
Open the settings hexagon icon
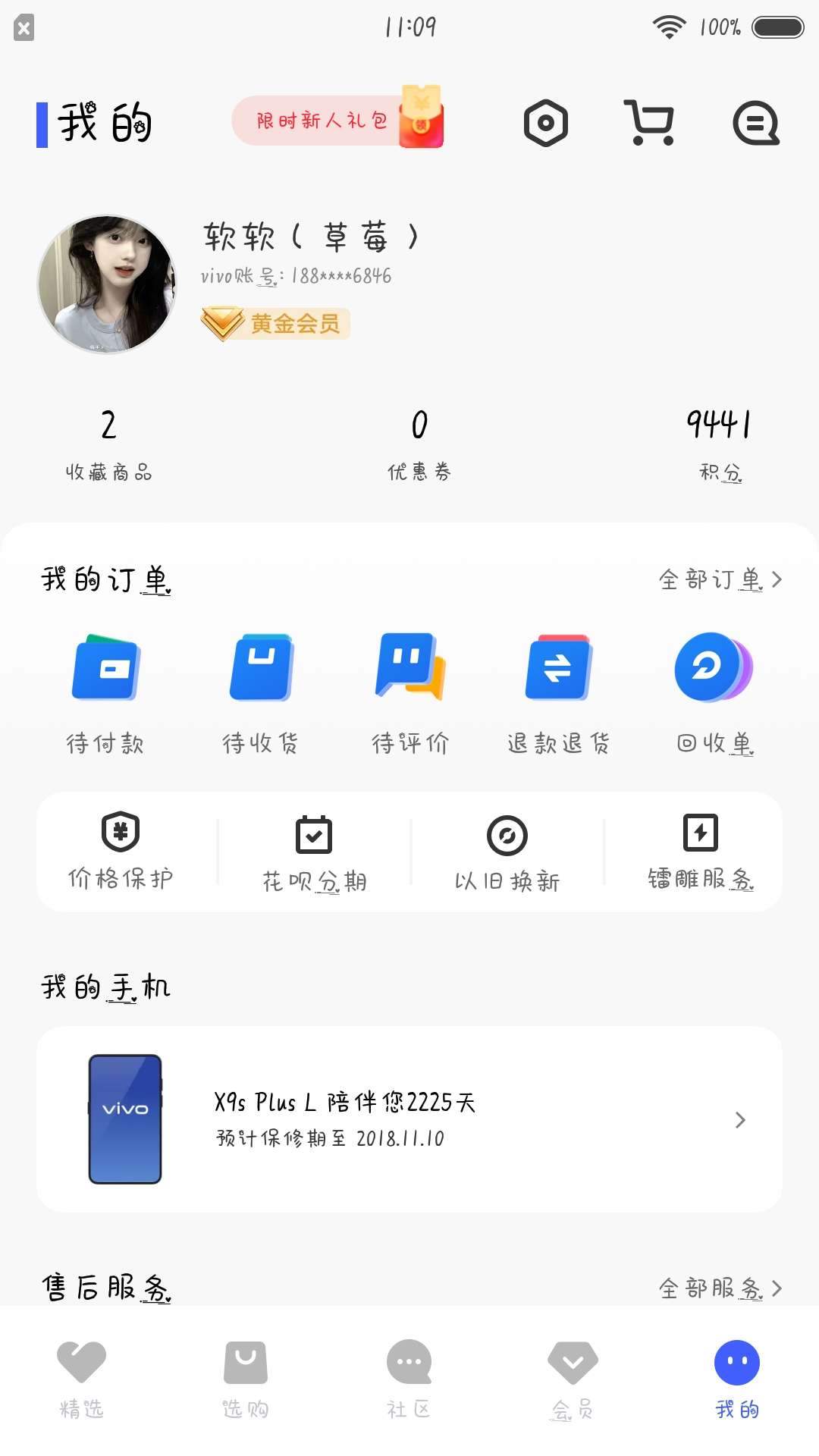tap(545, 123)
